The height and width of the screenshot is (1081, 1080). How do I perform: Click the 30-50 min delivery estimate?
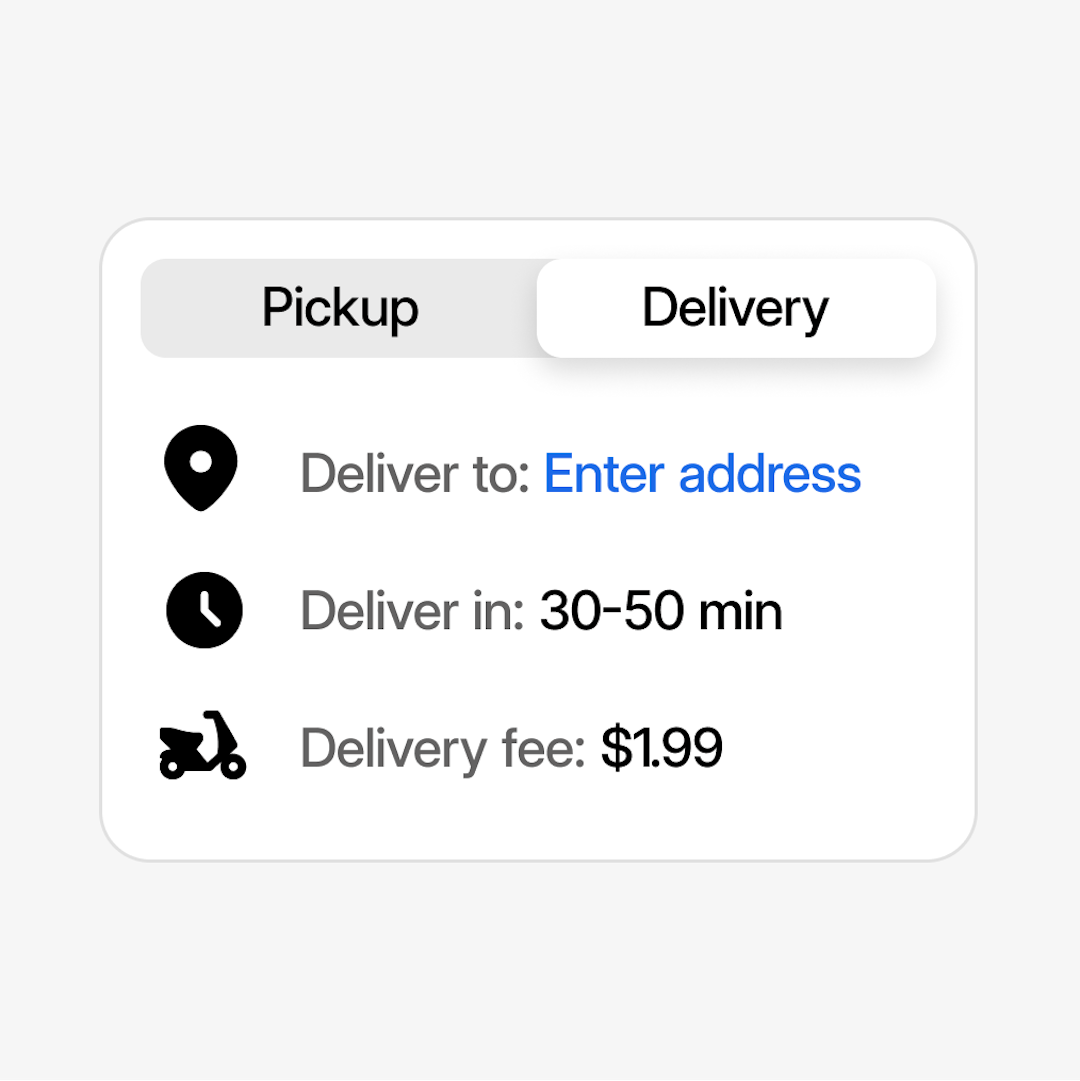coord(661,611)
